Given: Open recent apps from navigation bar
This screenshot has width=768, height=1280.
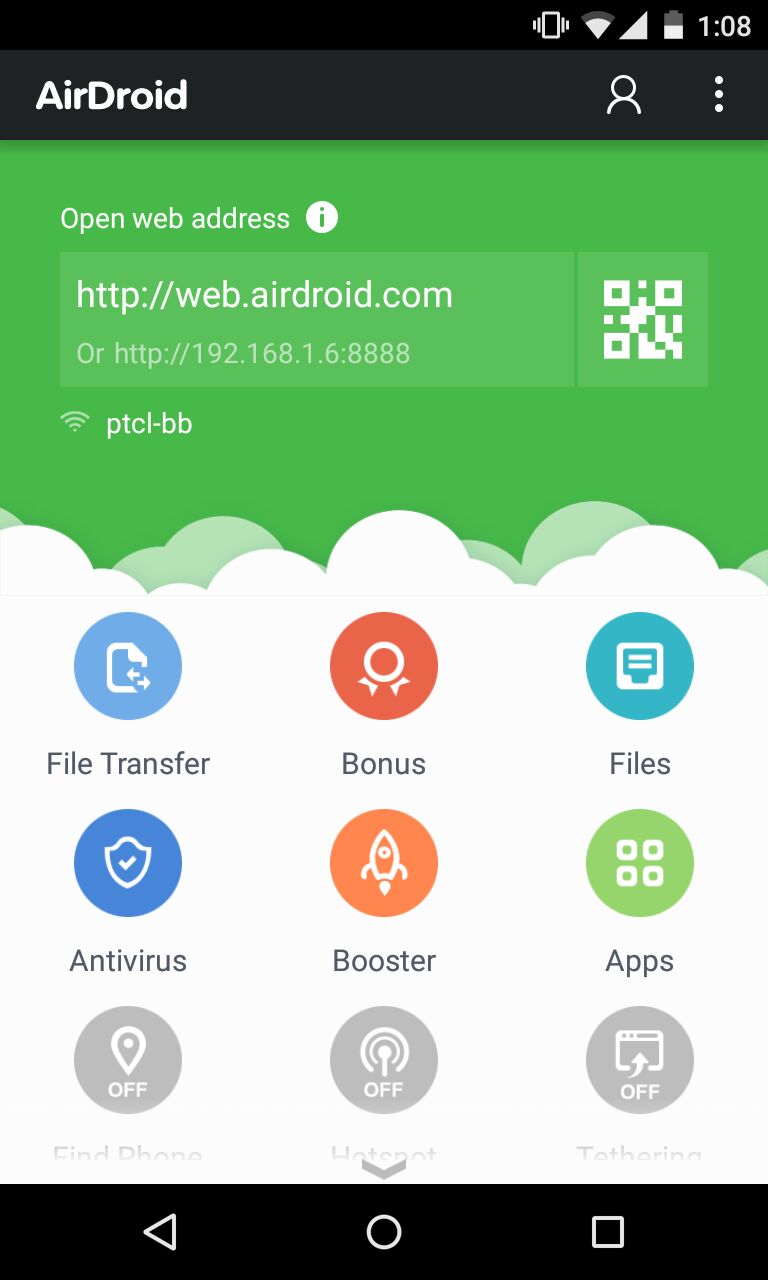Looking at the screenshot, I should (x=607, y=1232).
